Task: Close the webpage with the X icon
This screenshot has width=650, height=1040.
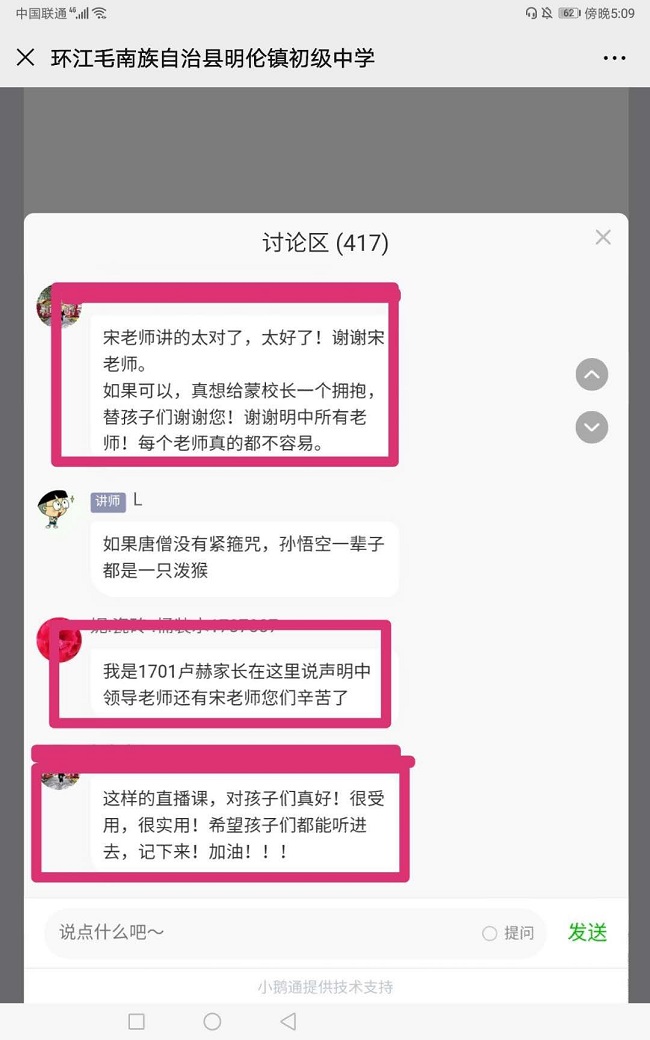Action: [26, 57]
